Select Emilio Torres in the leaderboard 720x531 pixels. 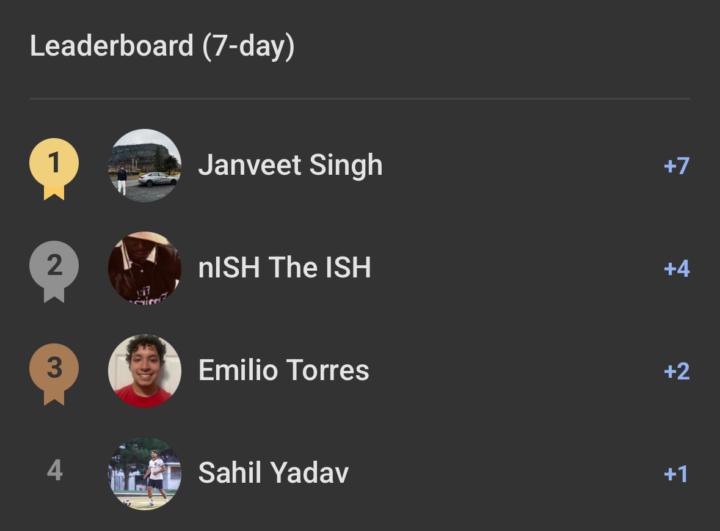[x=283, y=370]
